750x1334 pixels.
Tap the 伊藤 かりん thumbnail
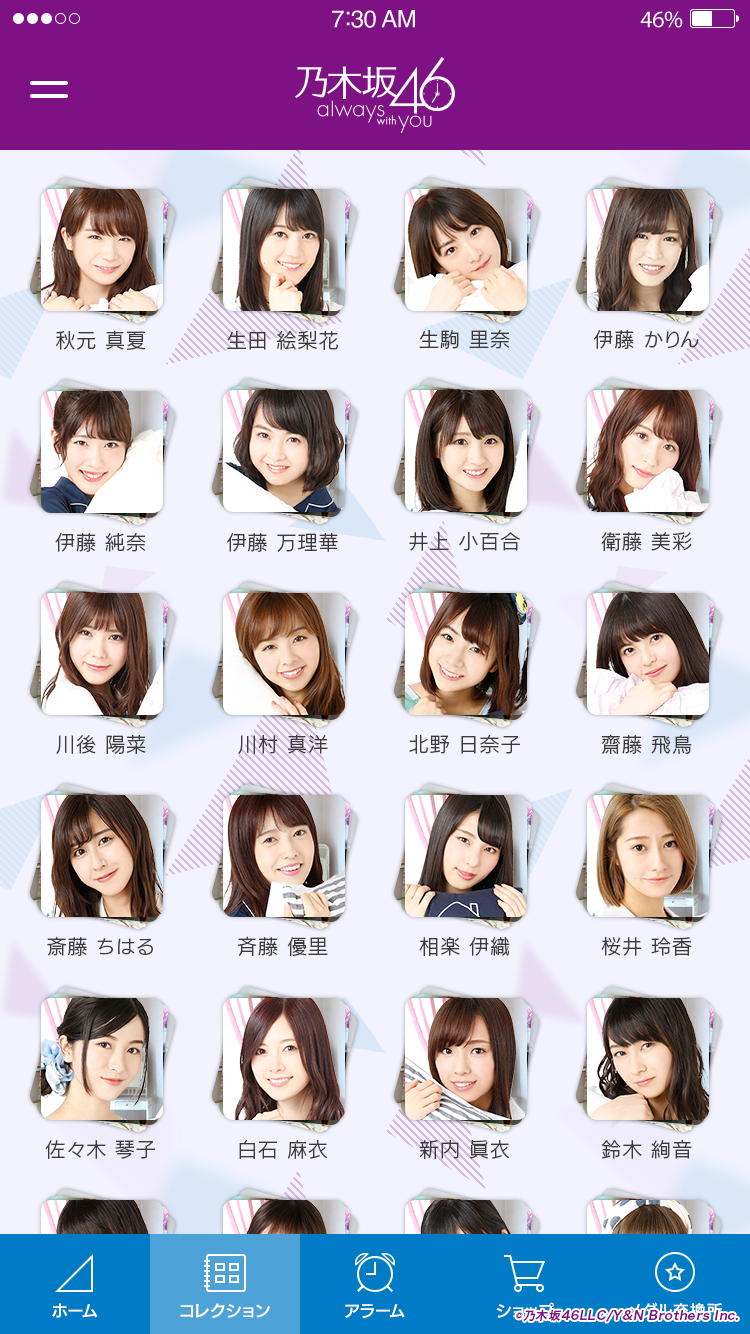pyautogui.click(x=648, y=249)
